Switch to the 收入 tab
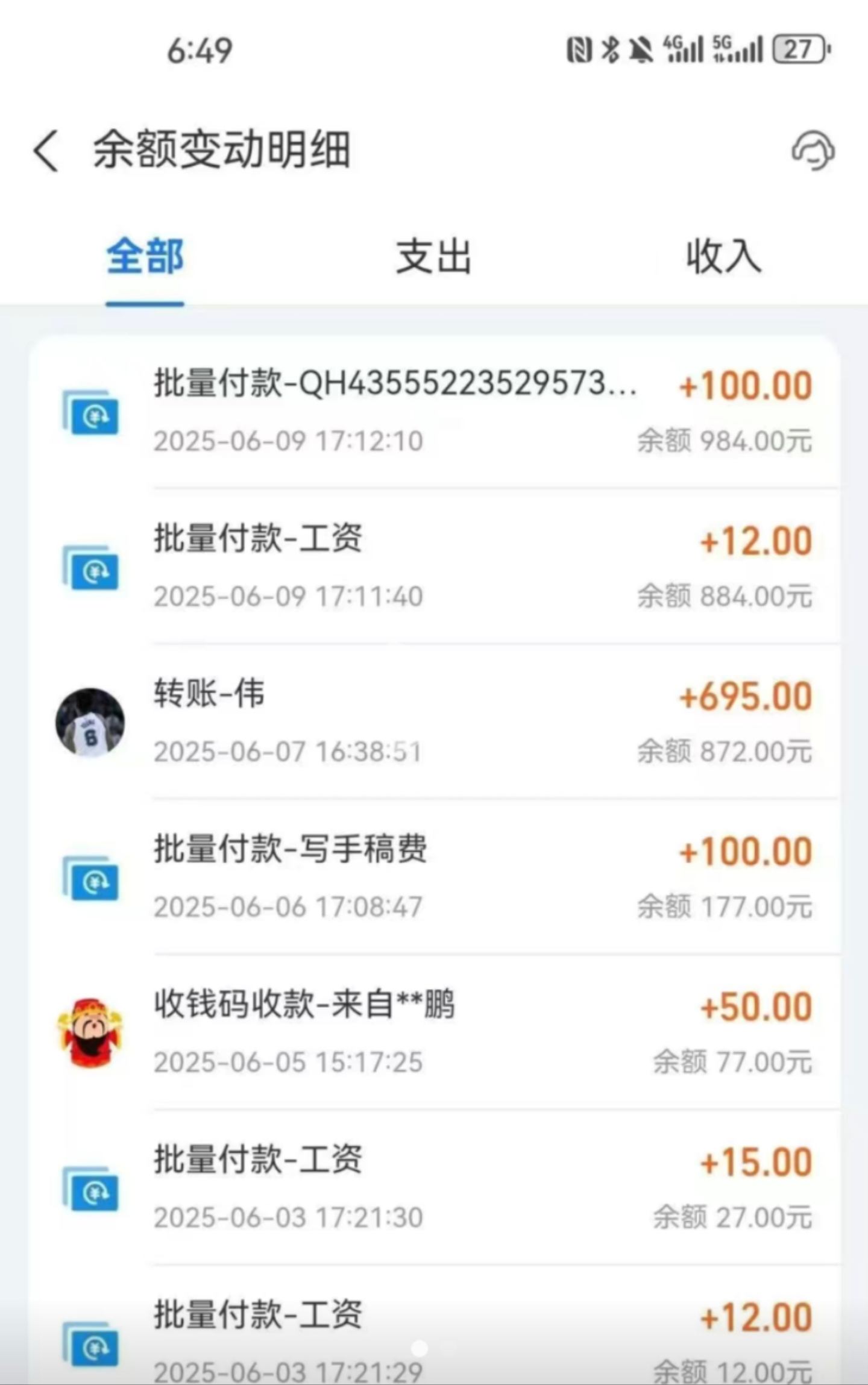This screenshot has width=868, height=1385. click(x=723, y=257)
